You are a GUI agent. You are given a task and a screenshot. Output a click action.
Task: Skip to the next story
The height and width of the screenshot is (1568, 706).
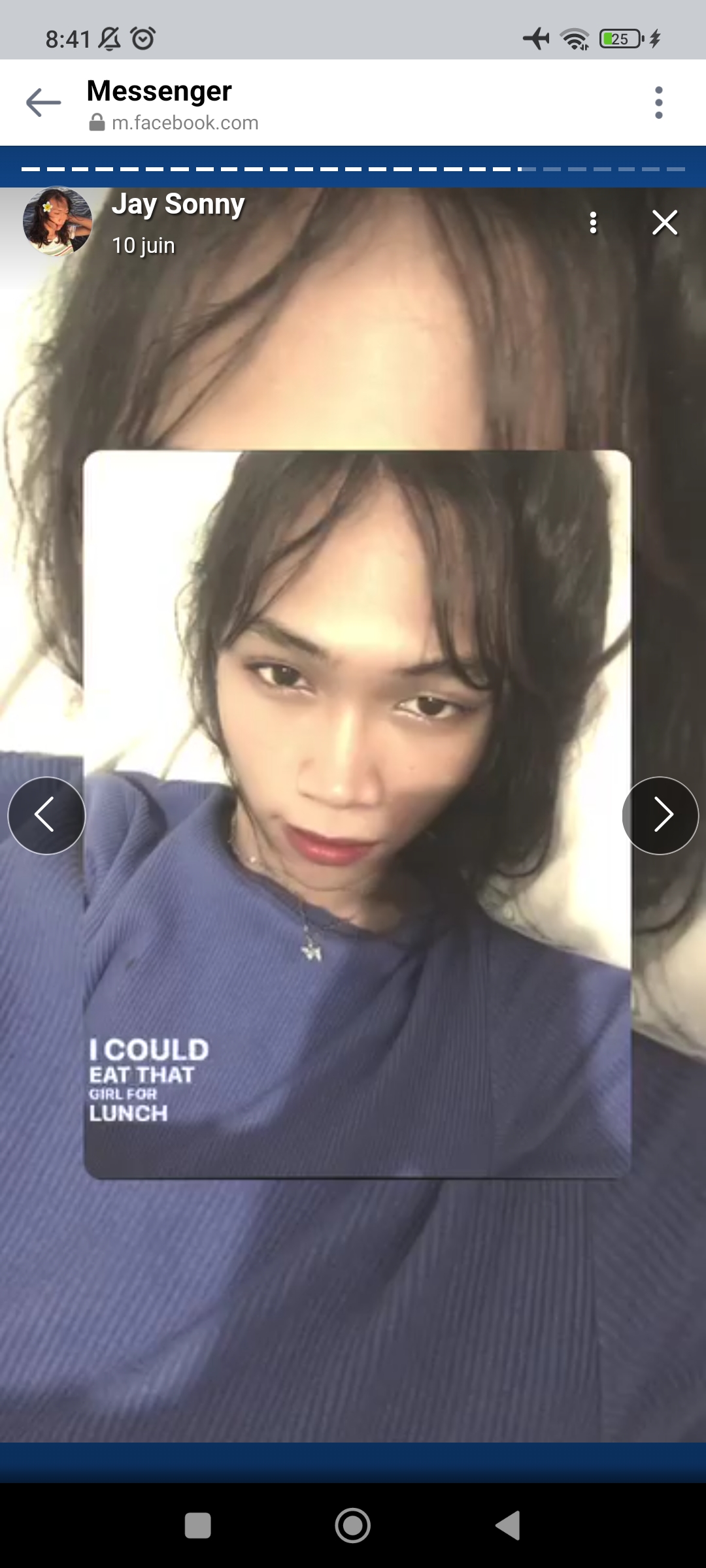(660, 815)
